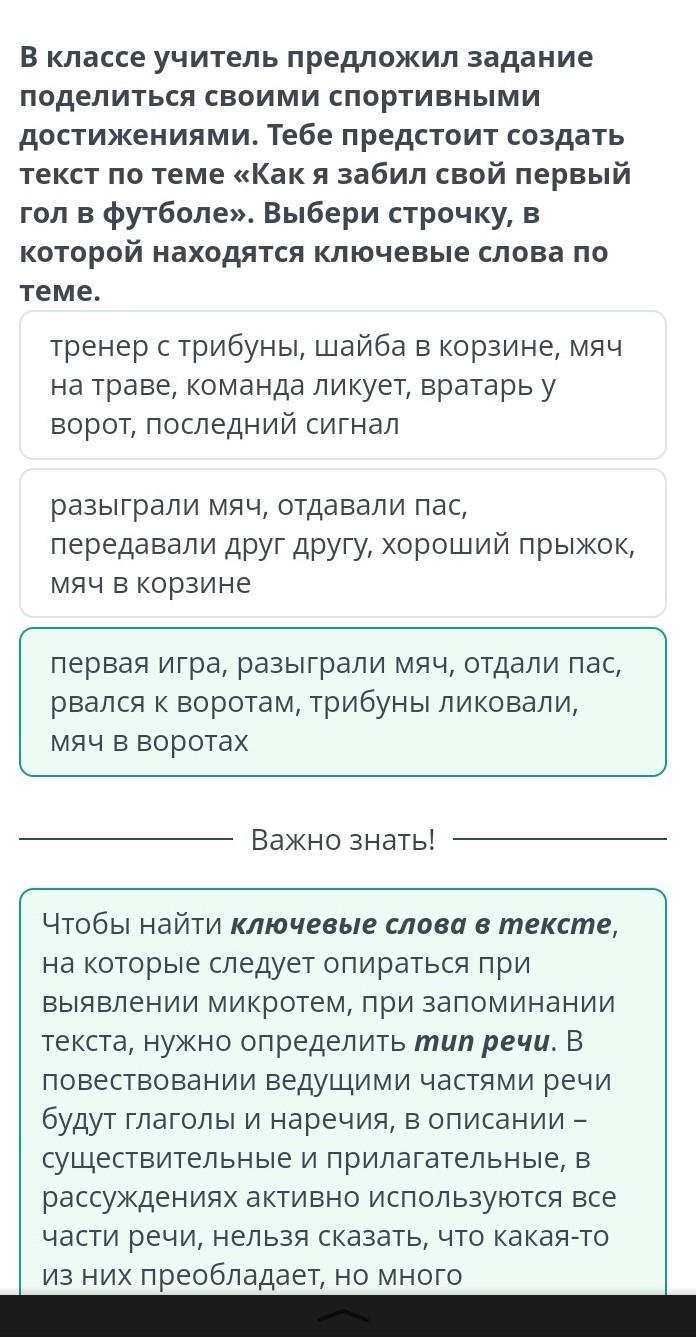Select the answer starting with «тренер с трибуны»
696x1337 pixels.
(343, 385)
